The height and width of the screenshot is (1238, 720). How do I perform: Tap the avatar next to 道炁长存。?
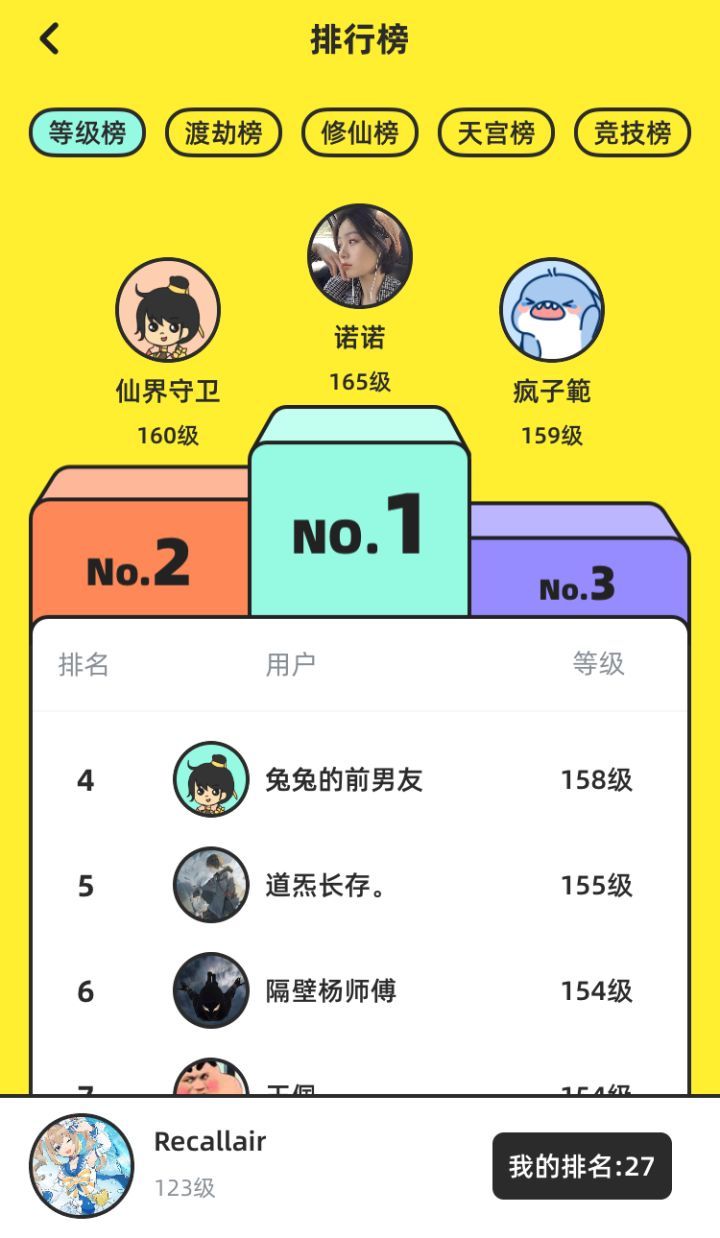(x=209, y=885)
